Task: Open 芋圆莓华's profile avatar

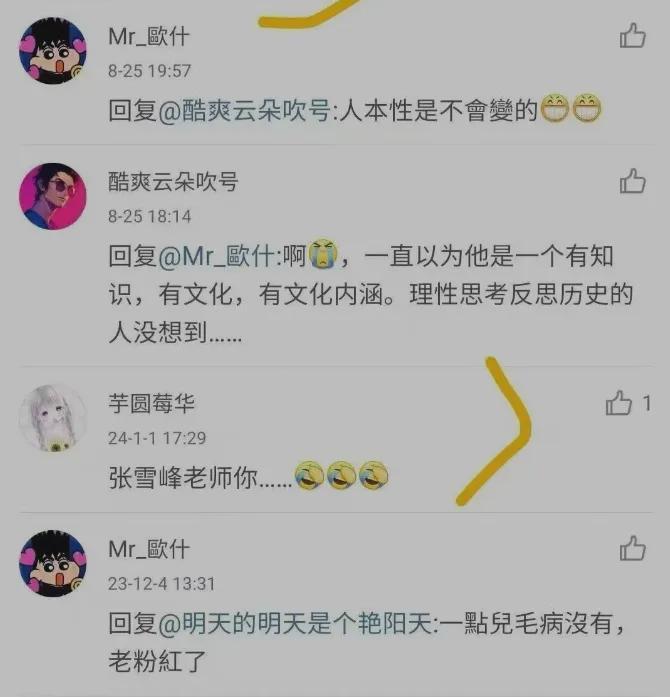Action: pos(53,418)
